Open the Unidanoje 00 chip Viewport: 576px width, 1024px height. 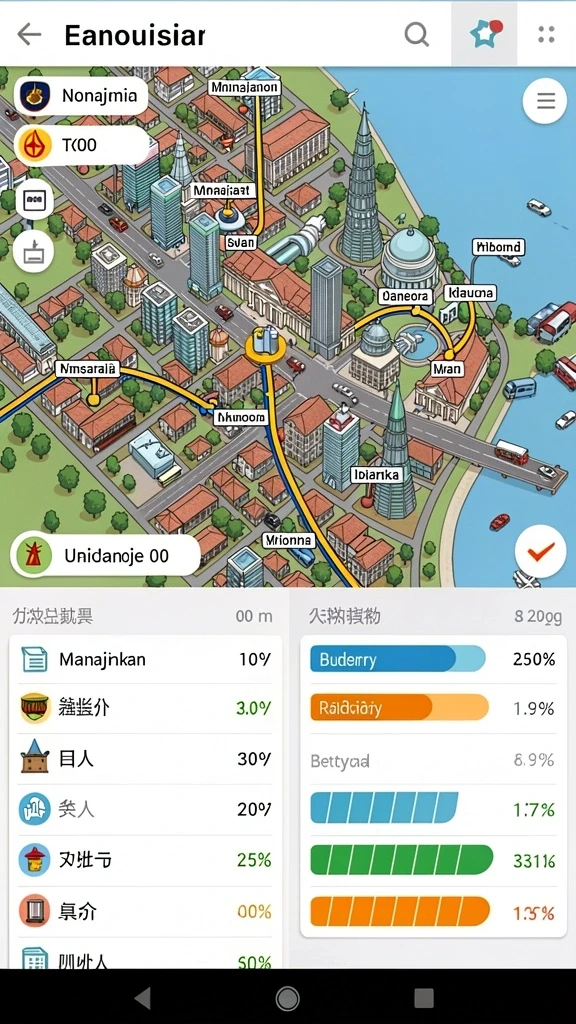pos(105,556)
